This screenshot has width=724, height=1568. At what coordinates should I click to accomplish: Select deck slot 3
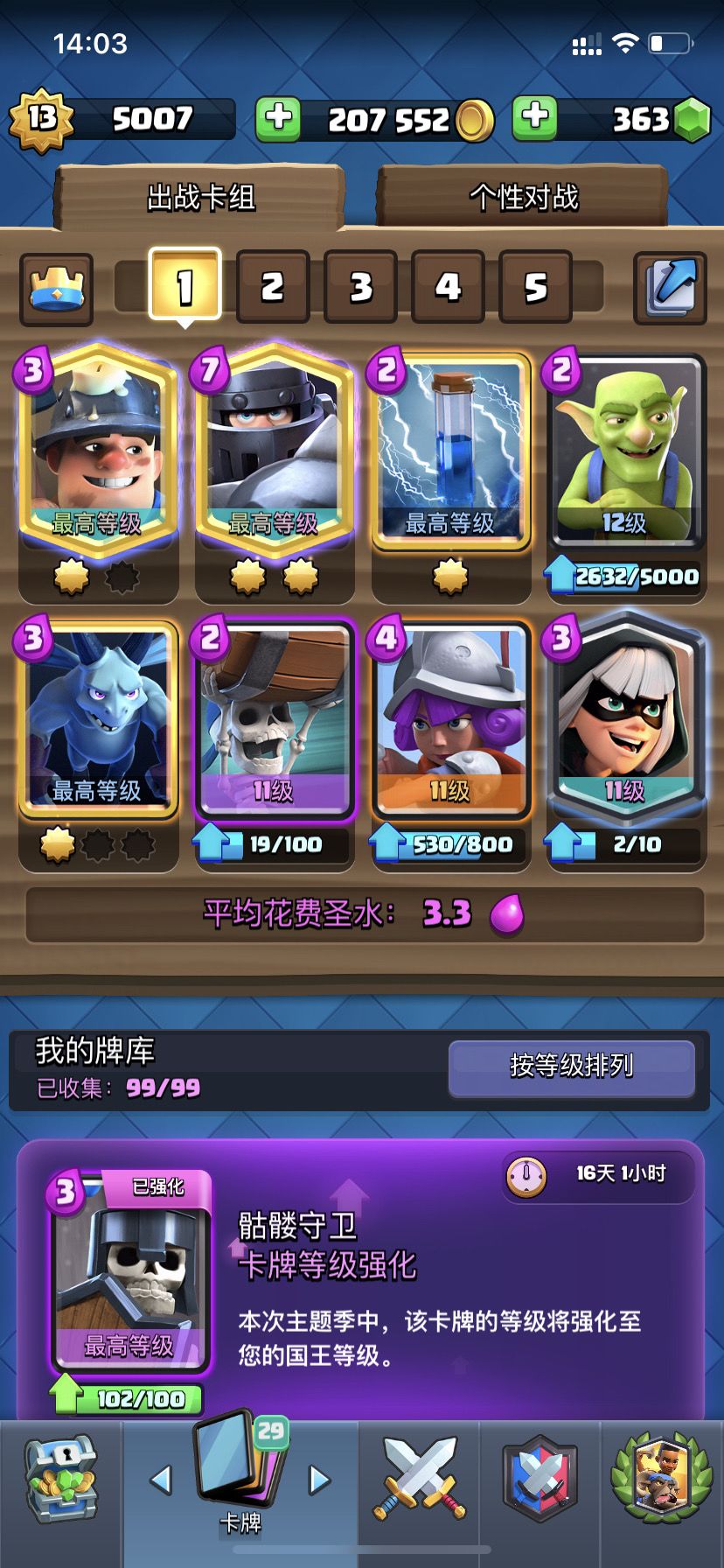359,287
